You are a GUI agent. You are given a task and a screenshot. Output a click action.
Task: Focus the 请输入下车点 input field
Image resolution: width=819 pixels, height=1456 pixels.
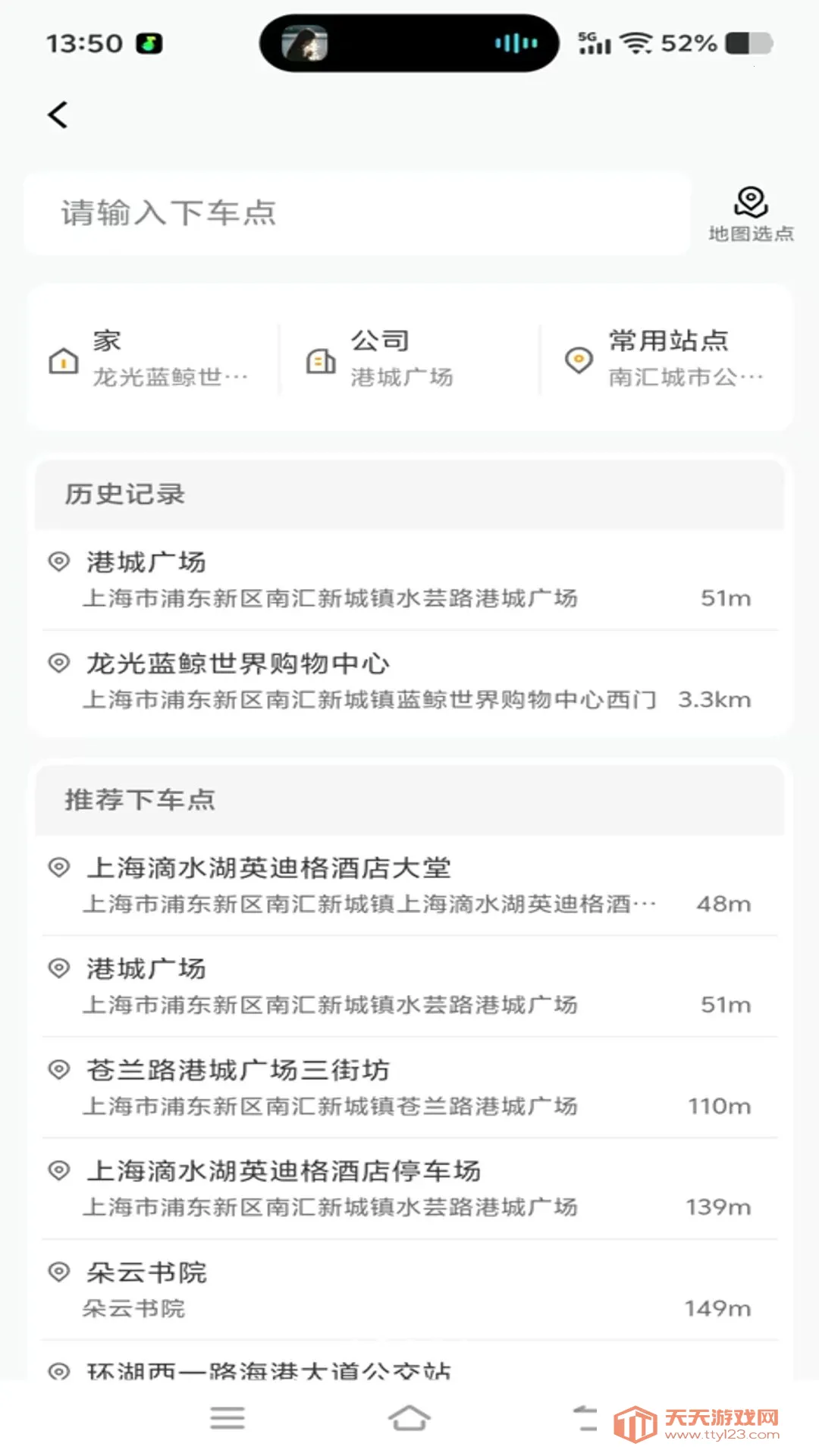356,214
